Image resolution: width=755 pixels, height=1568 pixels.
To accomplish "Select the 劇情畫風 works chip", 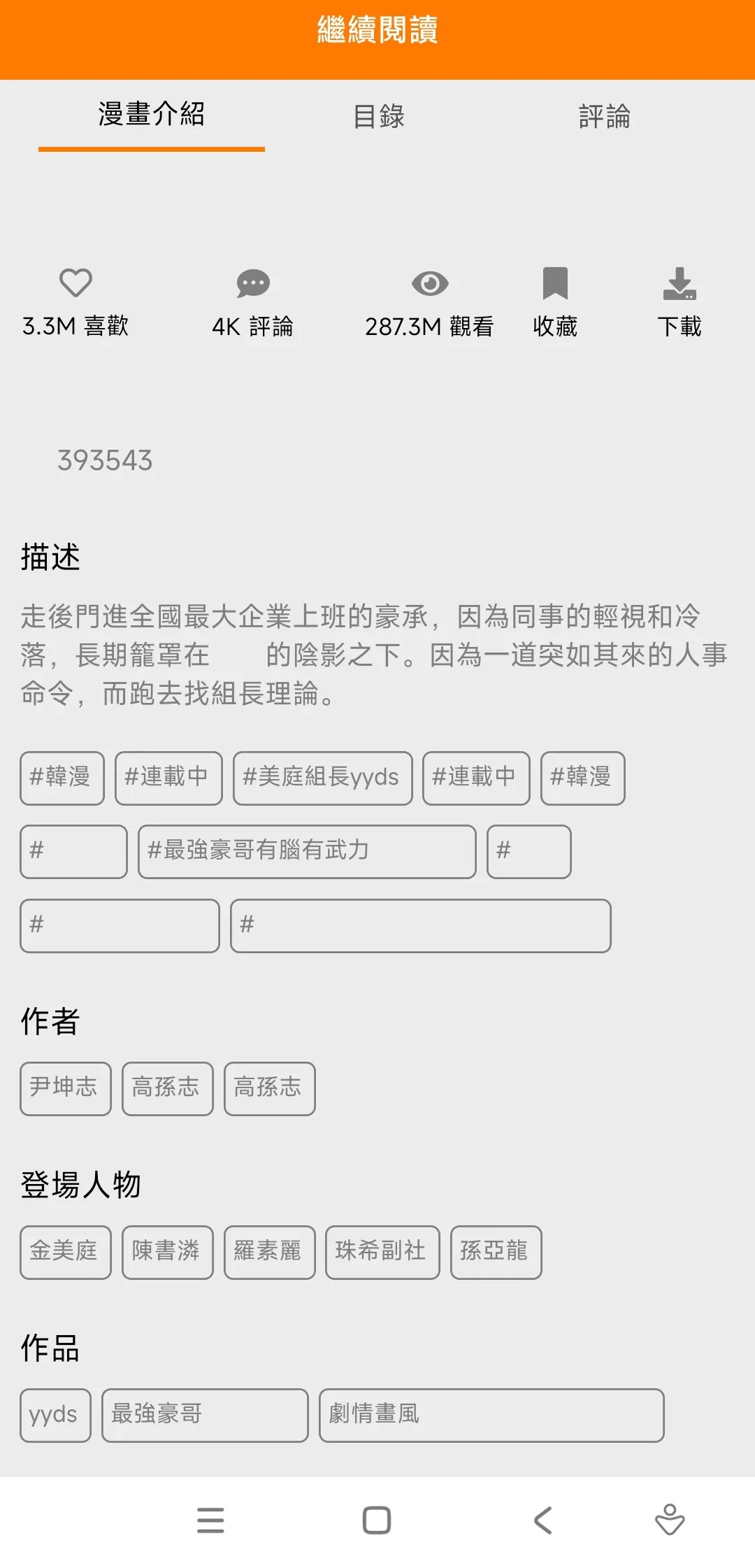I will tap(491, 1415).
